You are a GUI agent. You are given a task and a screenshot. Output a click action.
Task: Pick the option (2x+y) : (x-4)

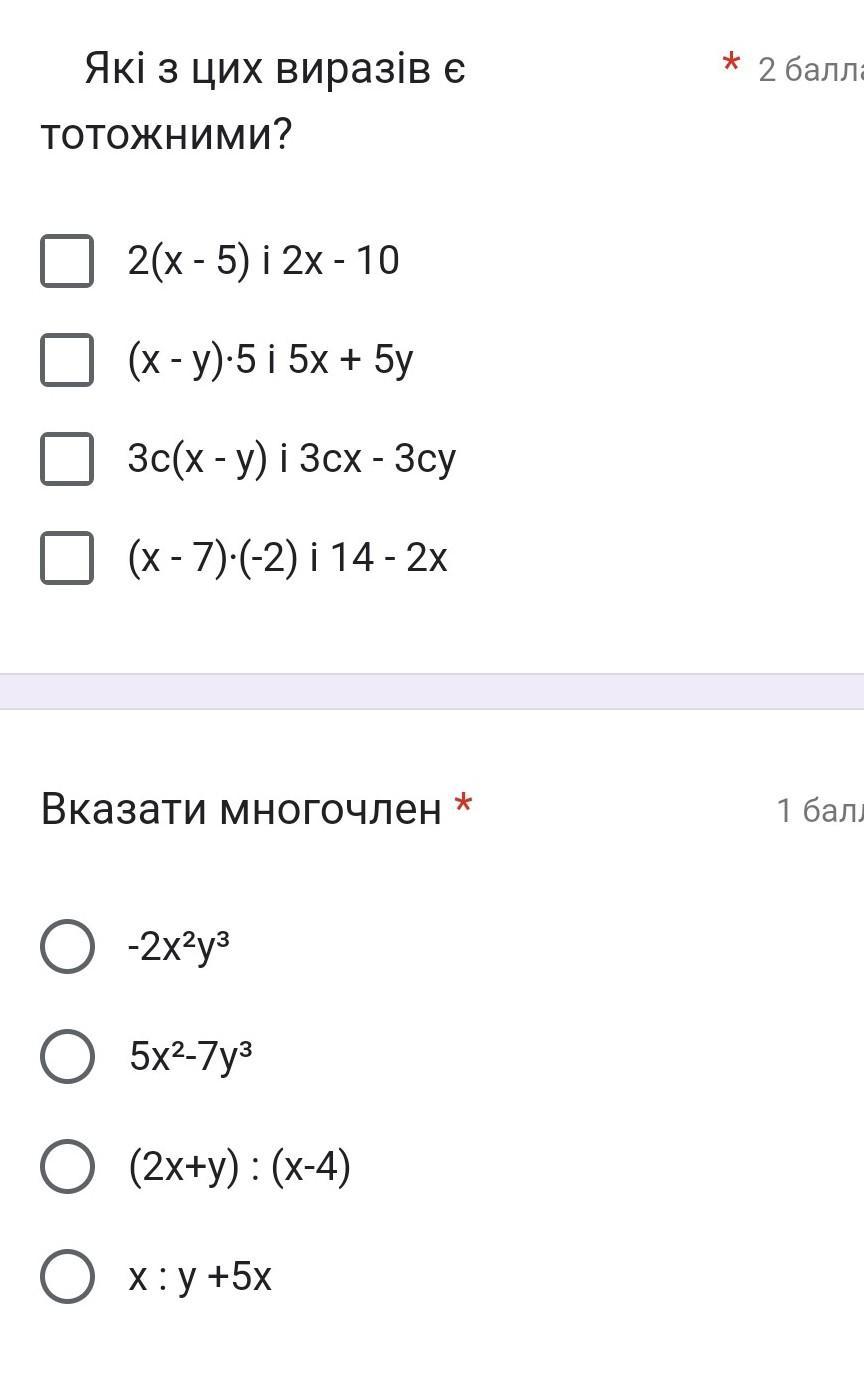pos(67,1166)
